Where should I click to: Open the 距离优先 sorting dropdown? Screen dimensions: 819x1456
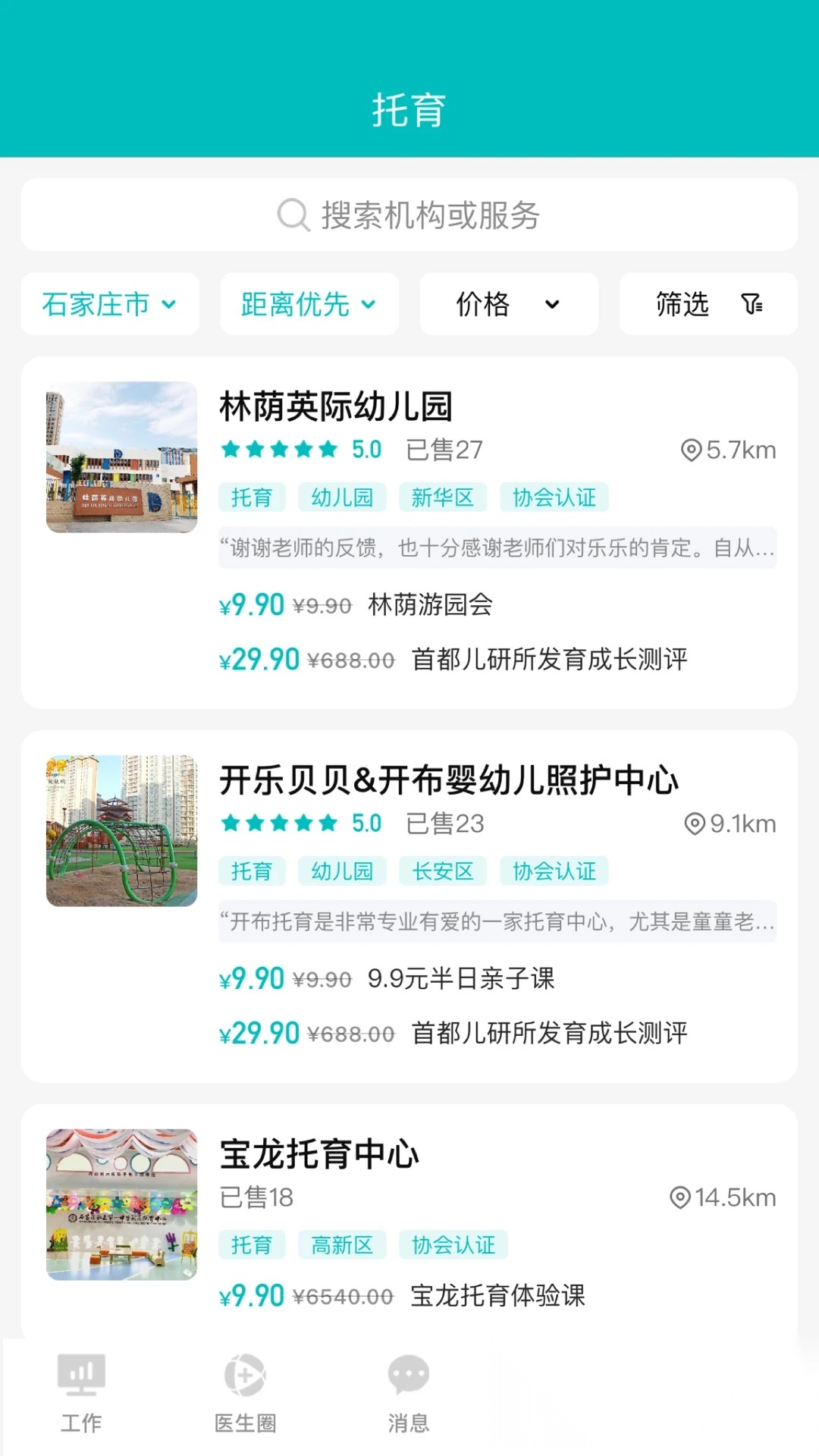click(x=308, y=304)
